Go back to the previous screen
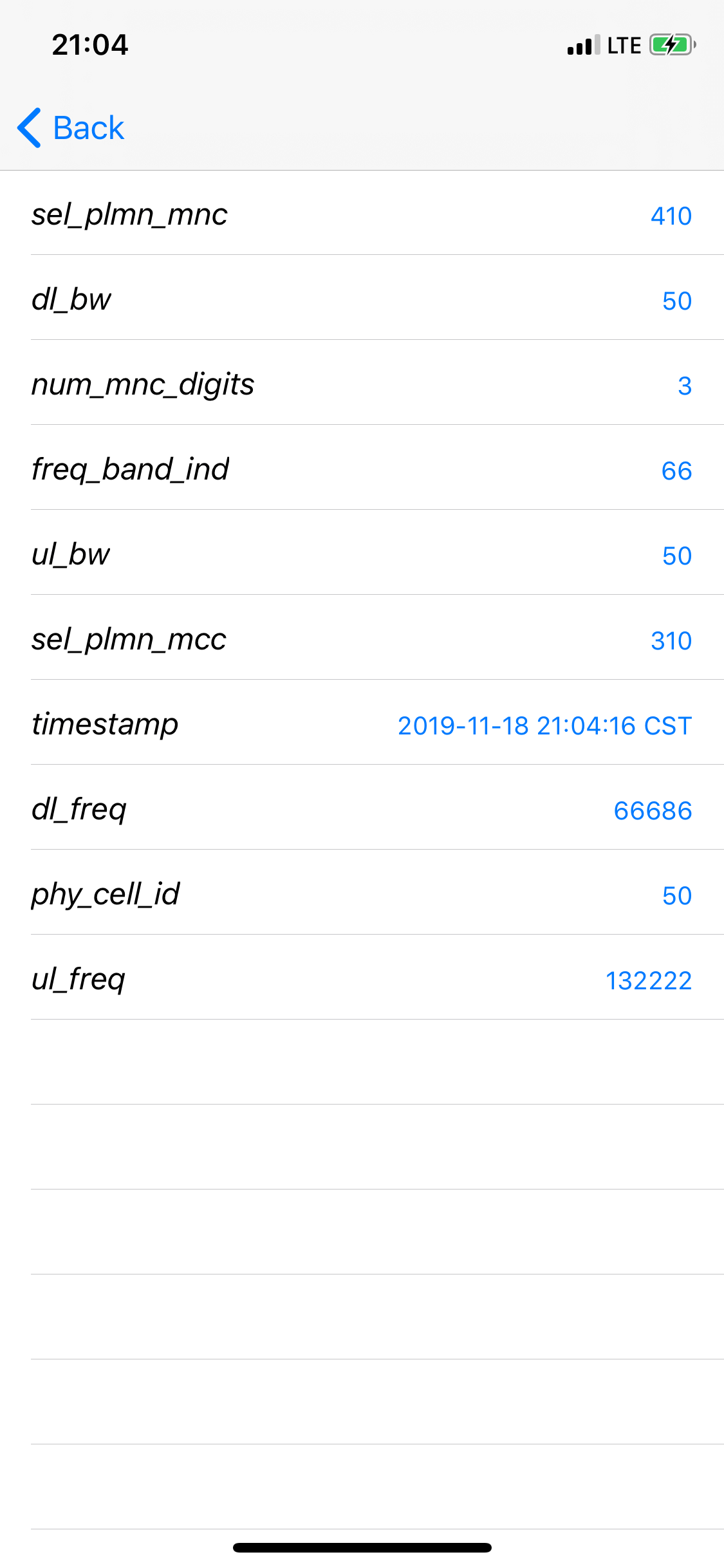This screenshot has height=1568, width=724. click(71, 127)
